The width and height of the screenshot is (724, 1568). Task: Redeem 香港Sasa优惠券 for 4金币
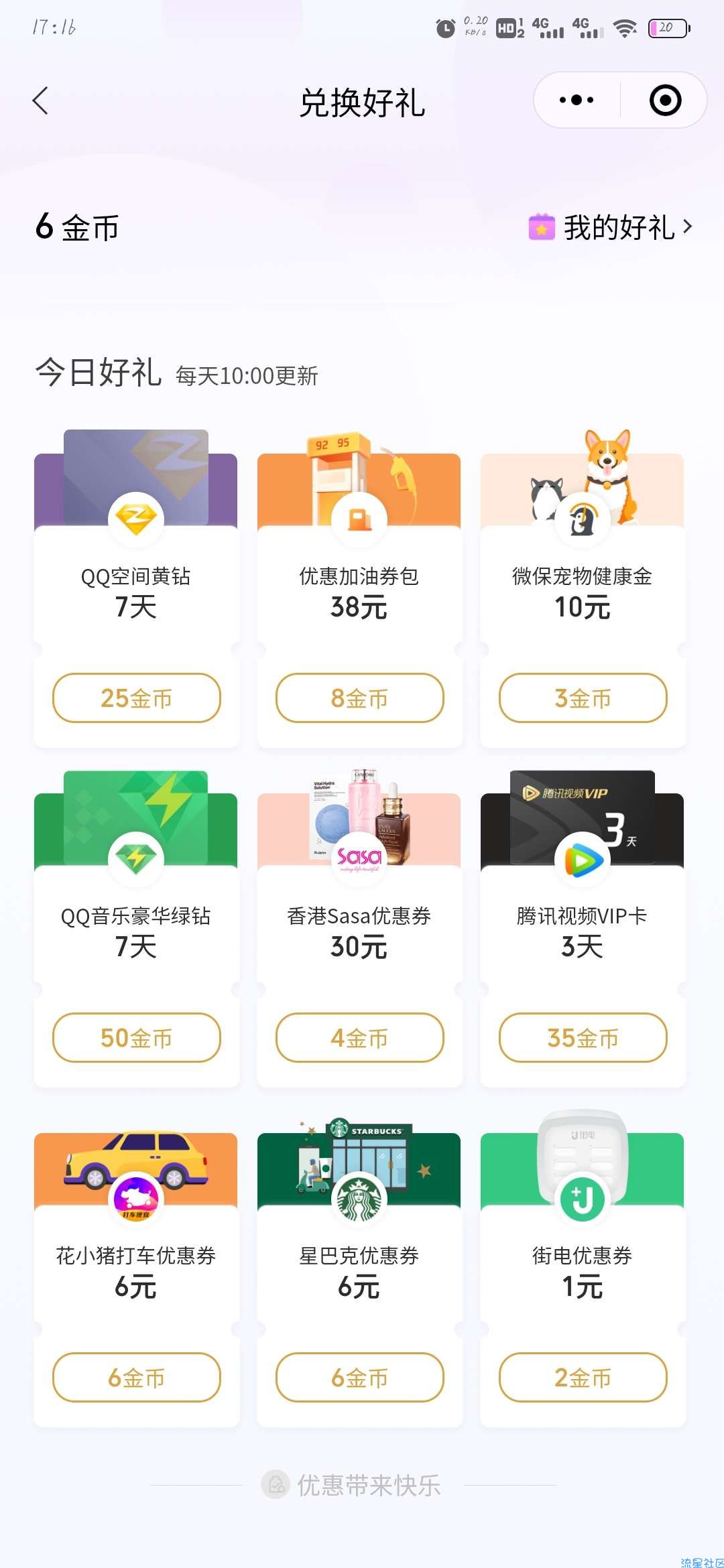(x=359, y=1038)
